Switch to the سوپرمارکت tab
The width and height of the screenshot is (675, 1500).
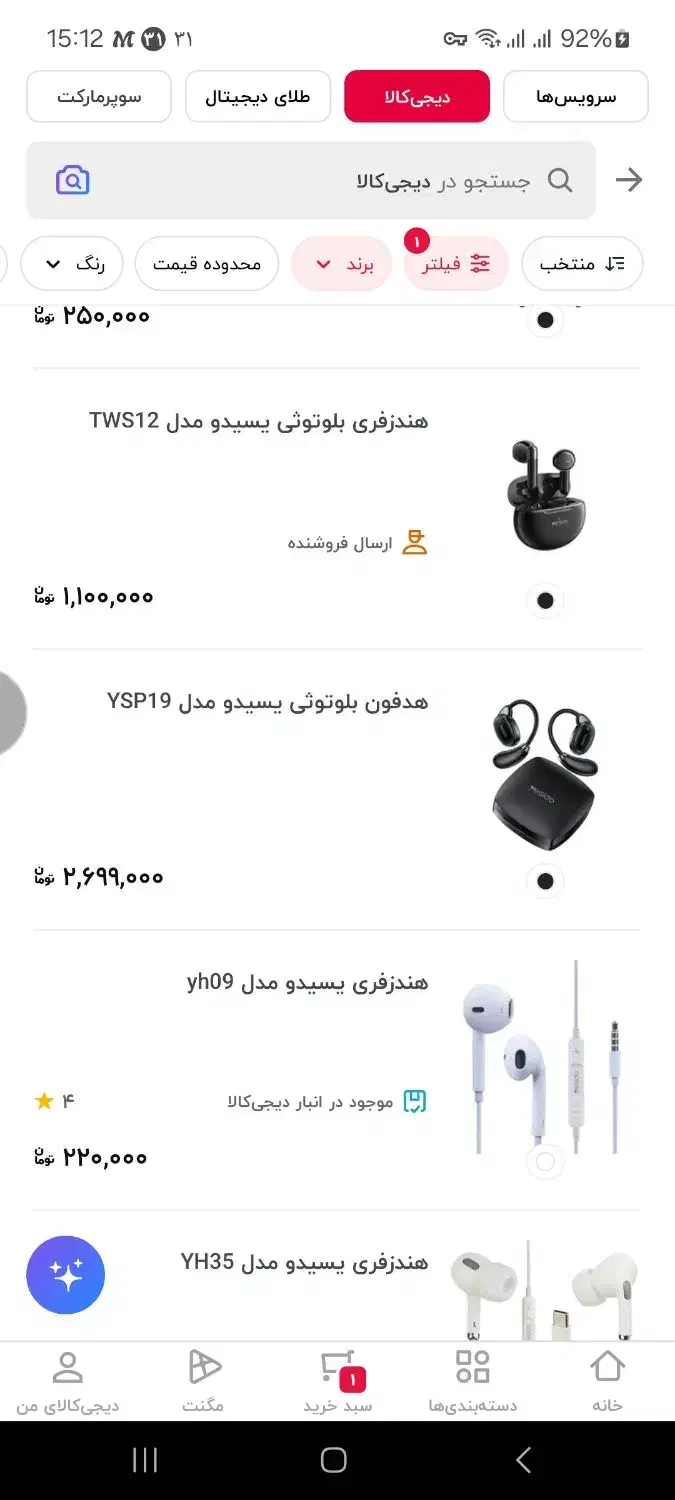coord(99,97)
